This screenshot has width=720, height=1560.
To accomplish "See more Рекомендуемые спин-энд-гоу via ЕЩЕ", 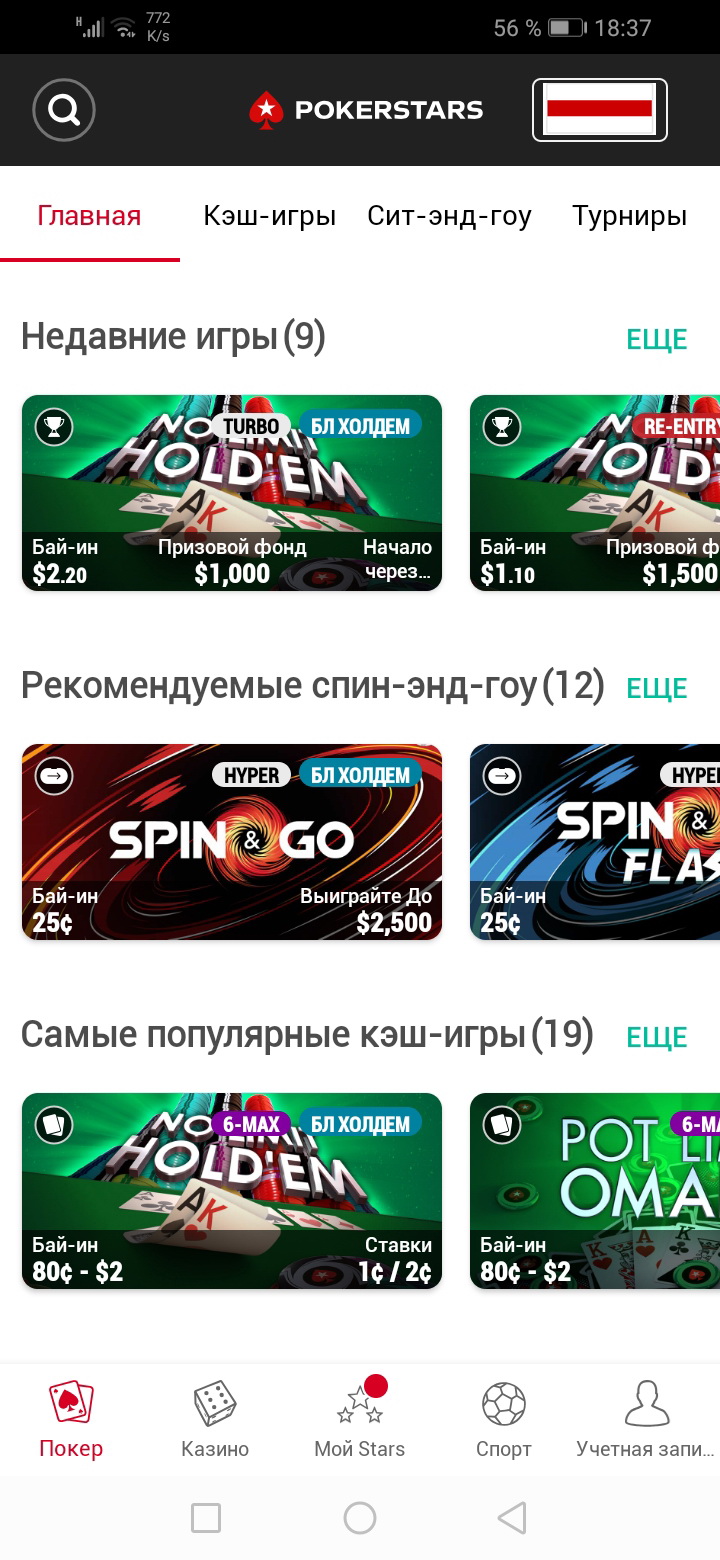I will click(x=656, y=689).
